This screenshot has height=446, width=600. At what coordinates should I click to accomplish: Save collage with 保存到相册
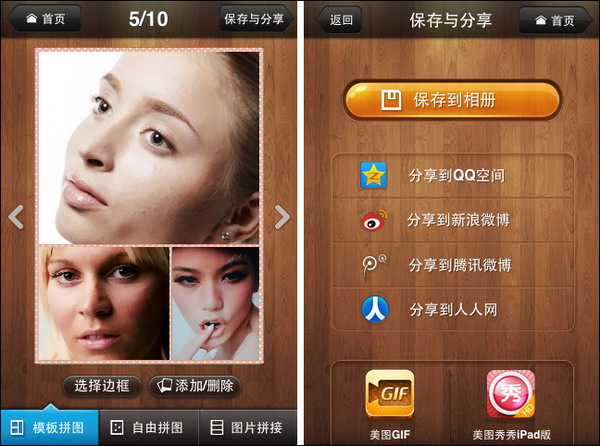[452, 100]
